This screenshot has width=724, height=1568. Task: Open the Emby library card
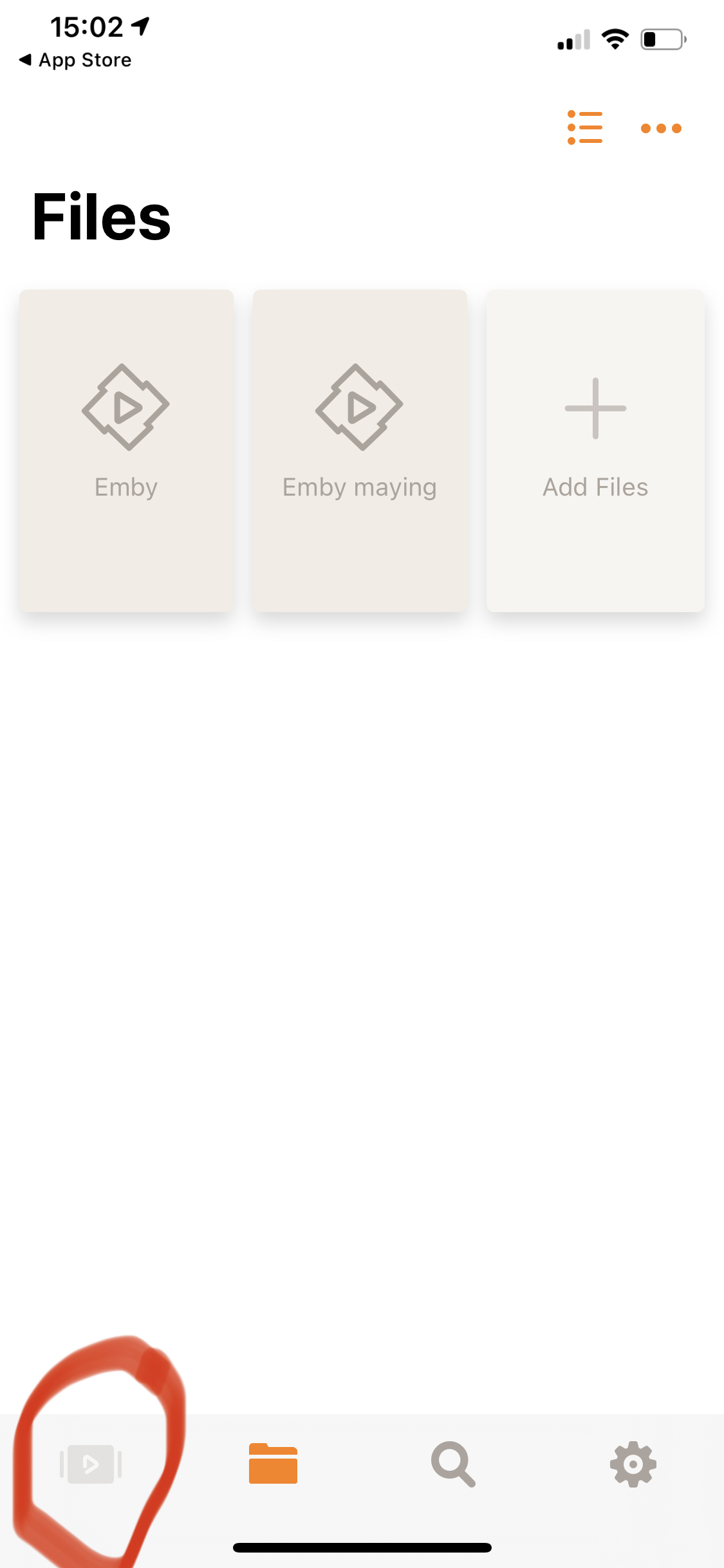pyautogui.click(x=126, y=450)
